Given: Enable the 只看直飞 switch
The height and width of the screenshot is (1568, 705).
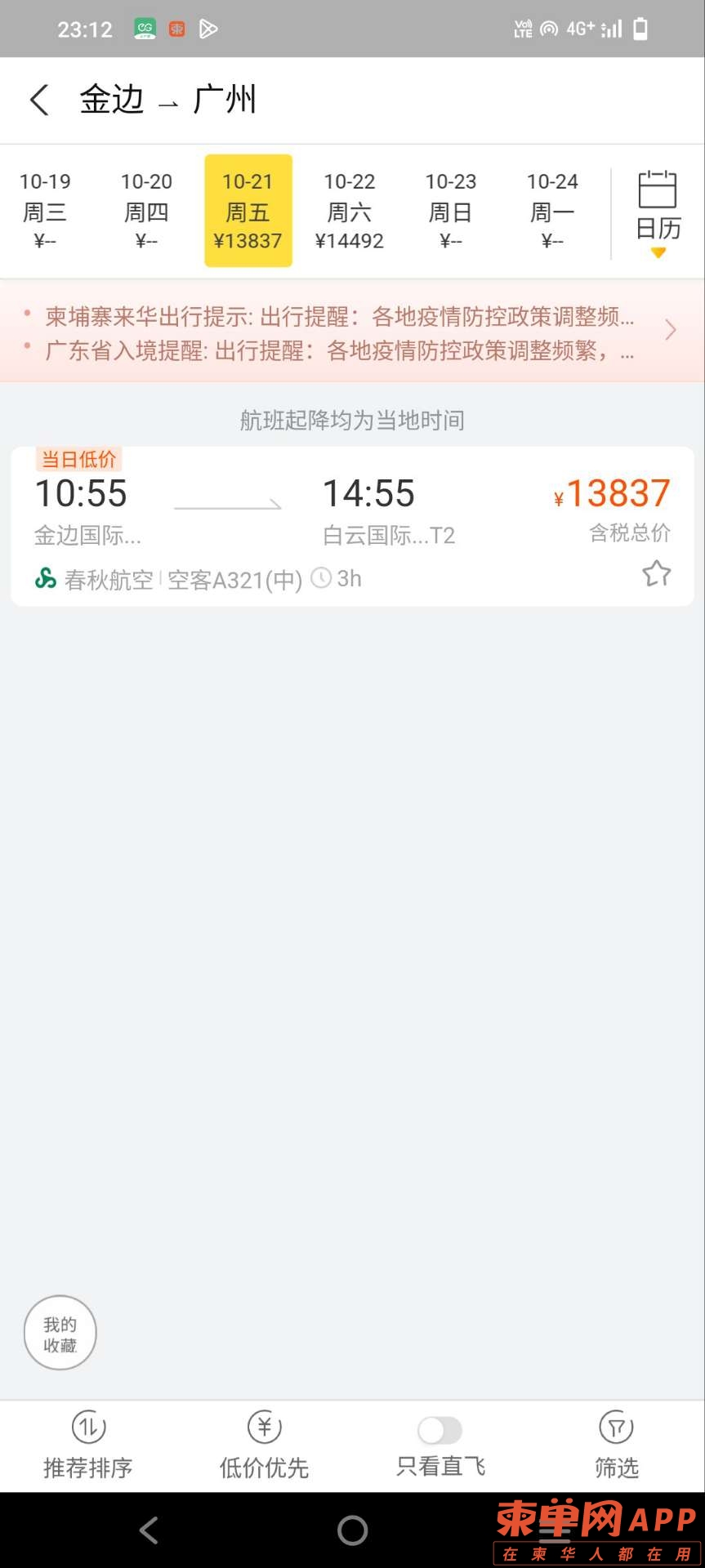Looking at the screenshot, I should click(440, 1430).
